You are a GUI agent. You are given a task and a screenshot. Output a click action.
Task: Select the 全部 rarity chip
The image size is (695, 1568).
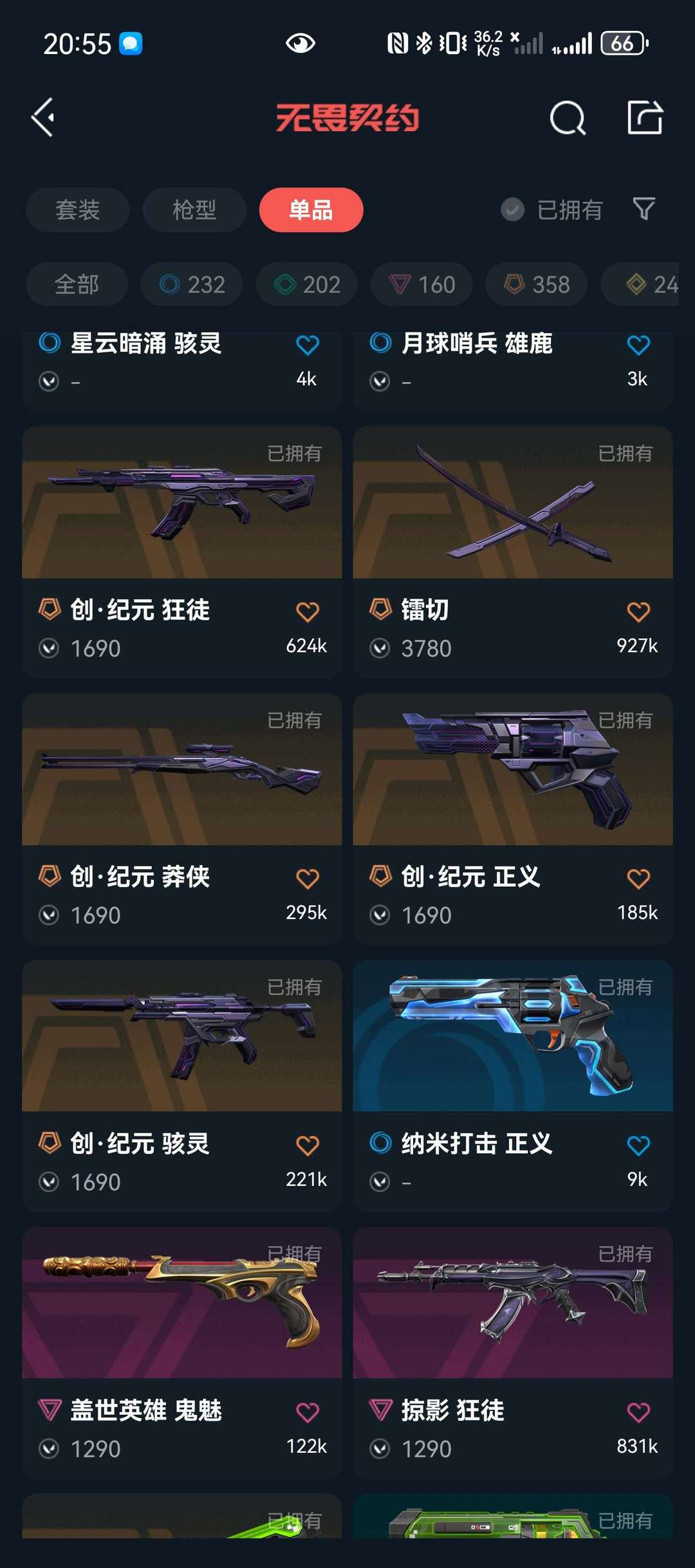77,284
